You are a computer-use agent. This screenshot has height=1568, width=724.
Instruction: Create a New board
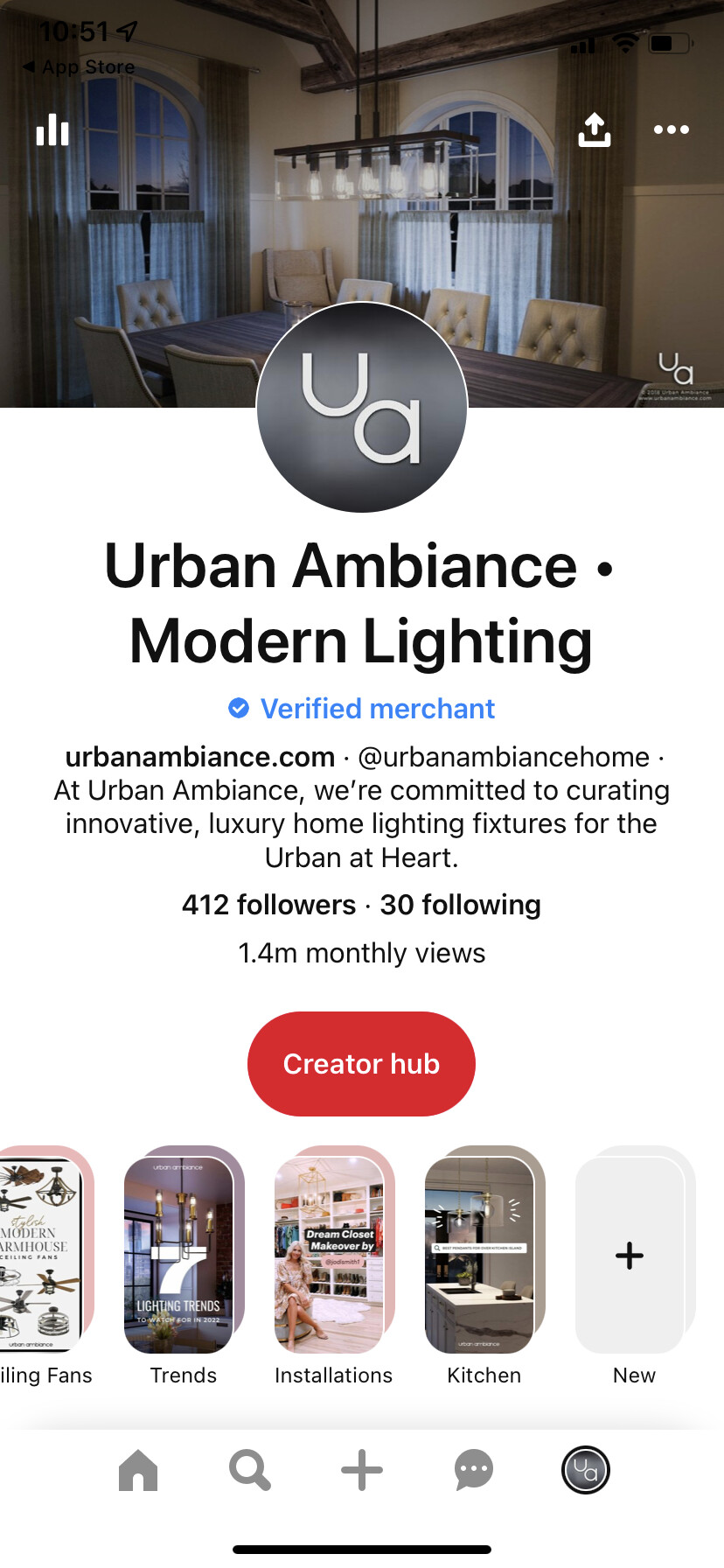point(633,1249)
